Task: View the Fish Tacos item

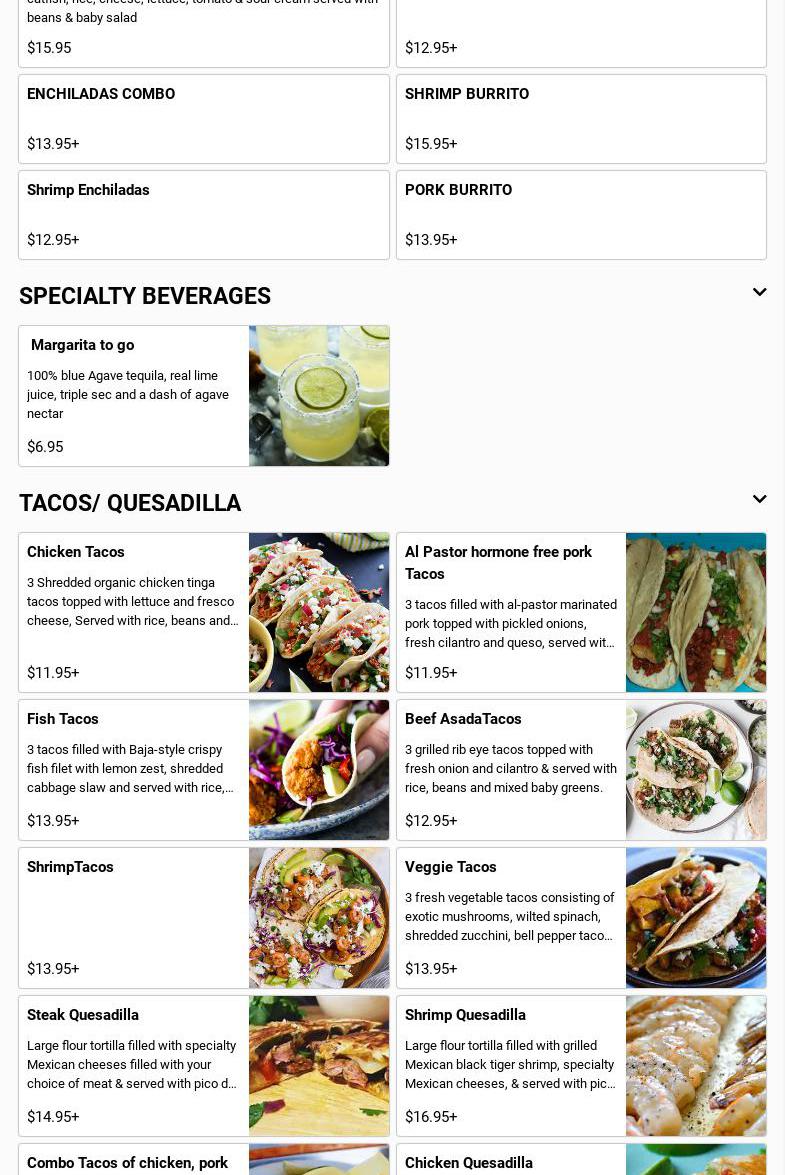Action: [203, 770]
